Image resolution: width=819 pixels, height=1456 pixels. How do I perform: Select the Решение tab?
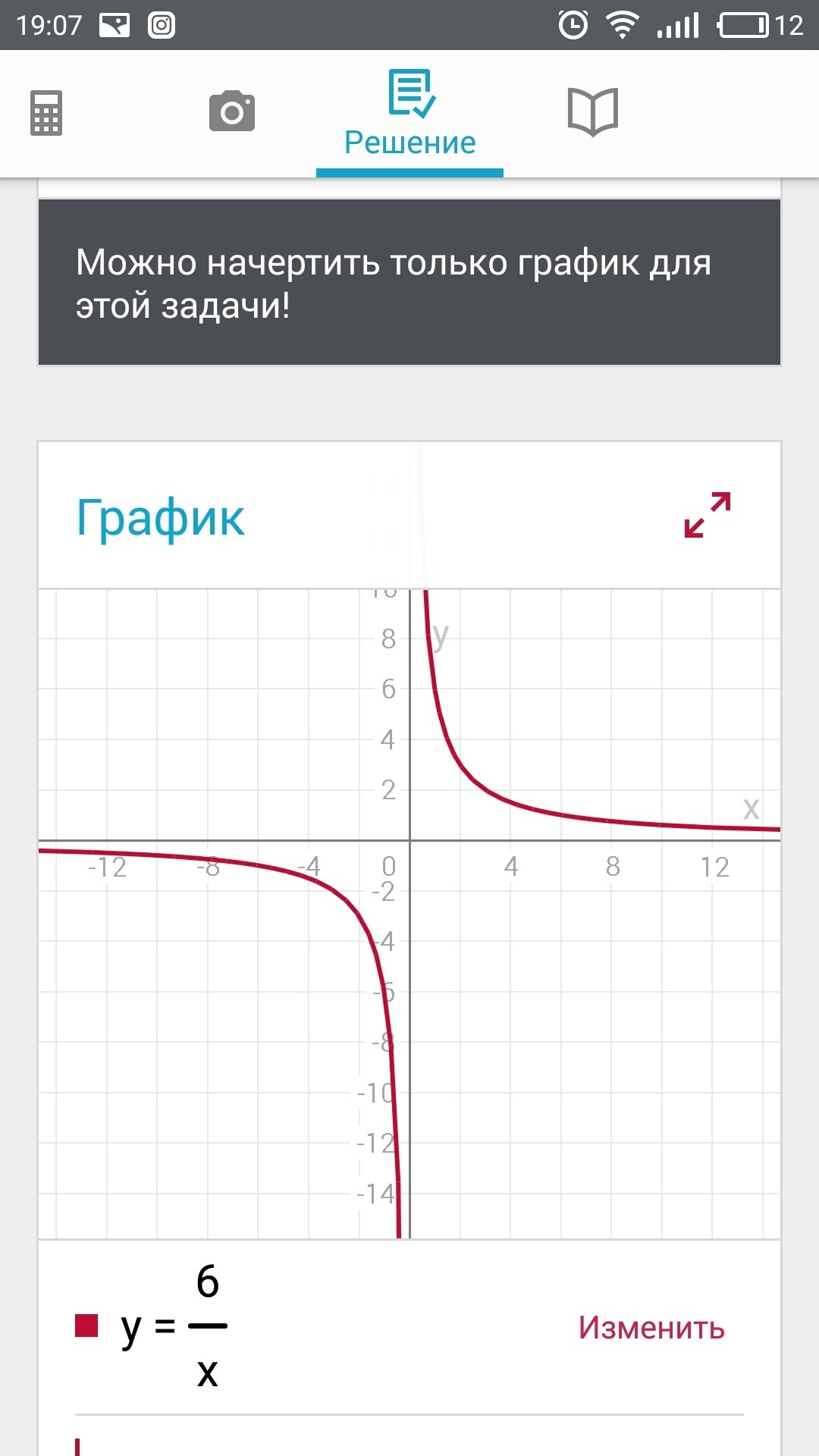[x=409, y=114]
